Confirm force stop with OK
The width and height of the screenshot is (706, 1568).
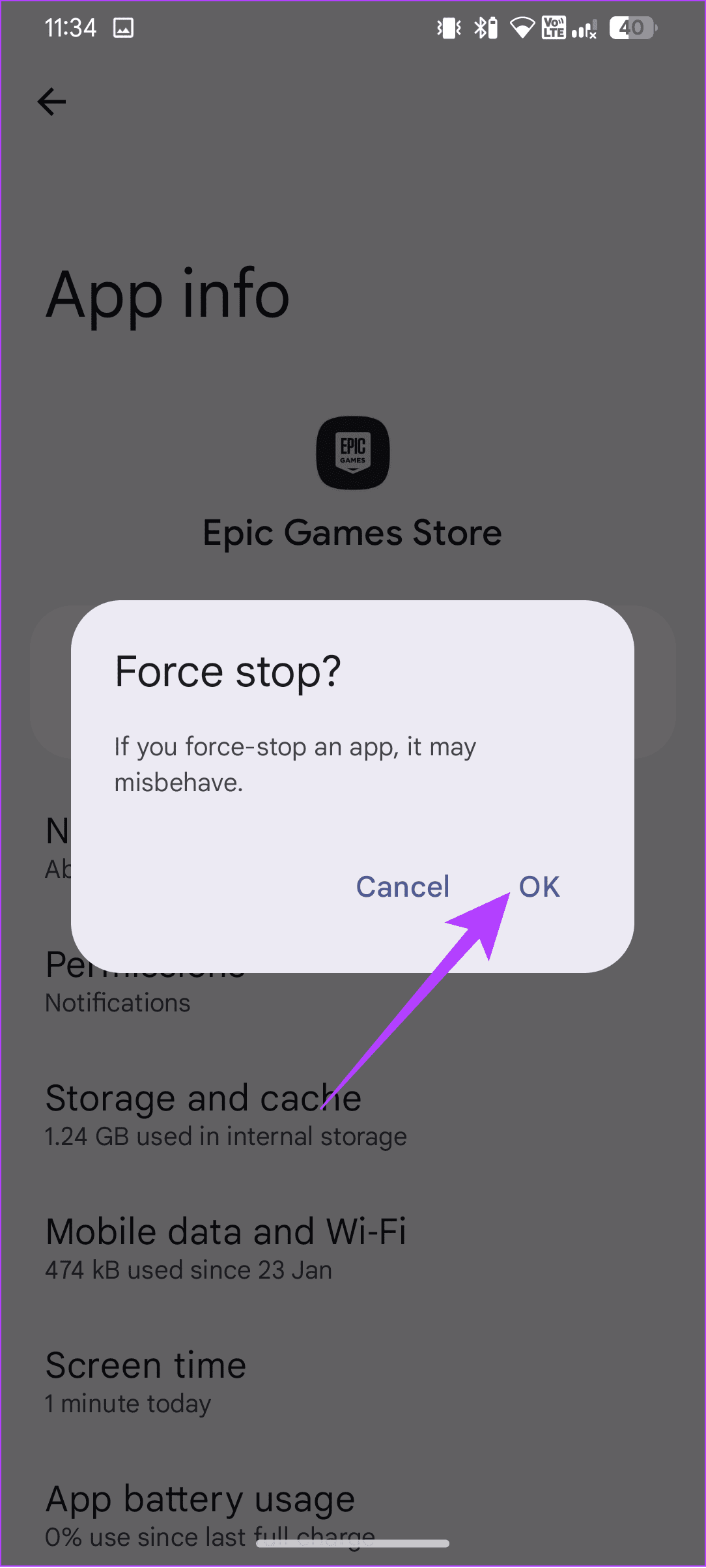point(539,887)
